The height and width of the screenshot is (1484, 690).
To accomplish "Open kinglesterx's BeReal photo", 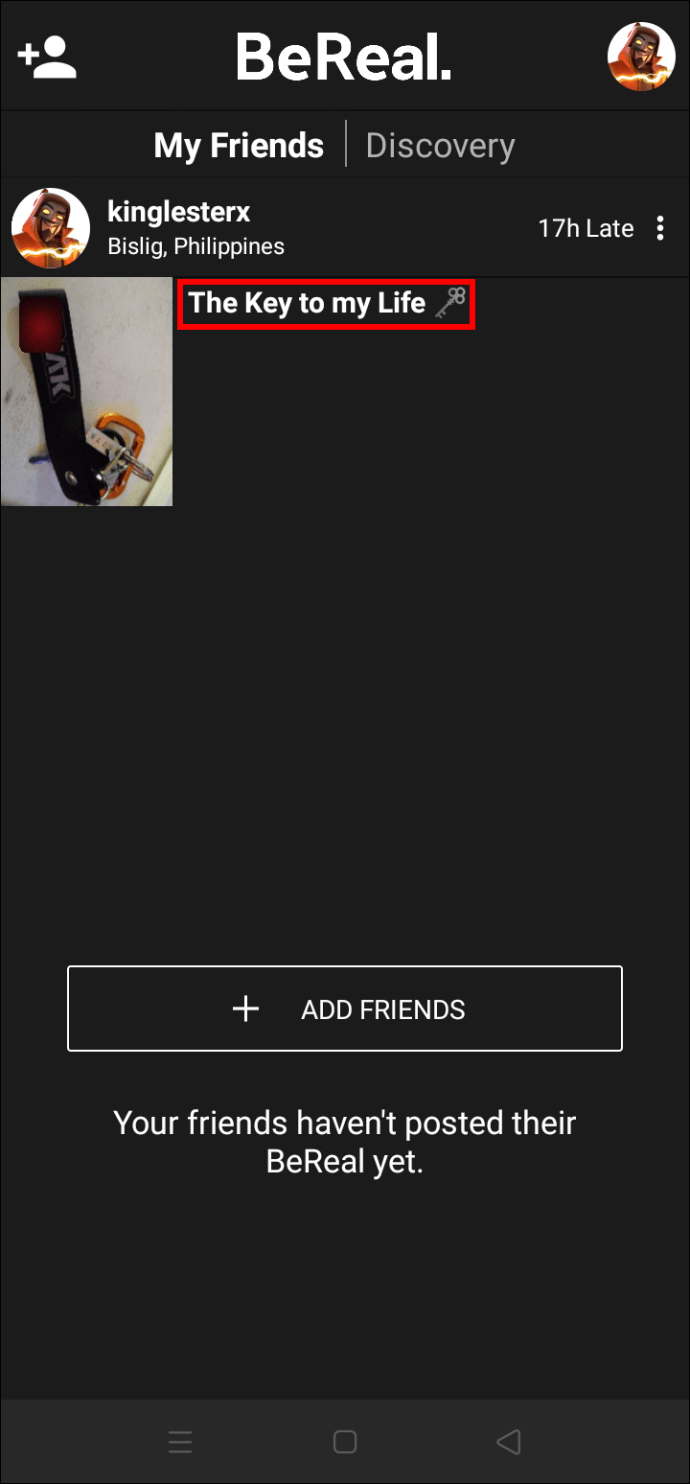I will click(x=87, y=392).
